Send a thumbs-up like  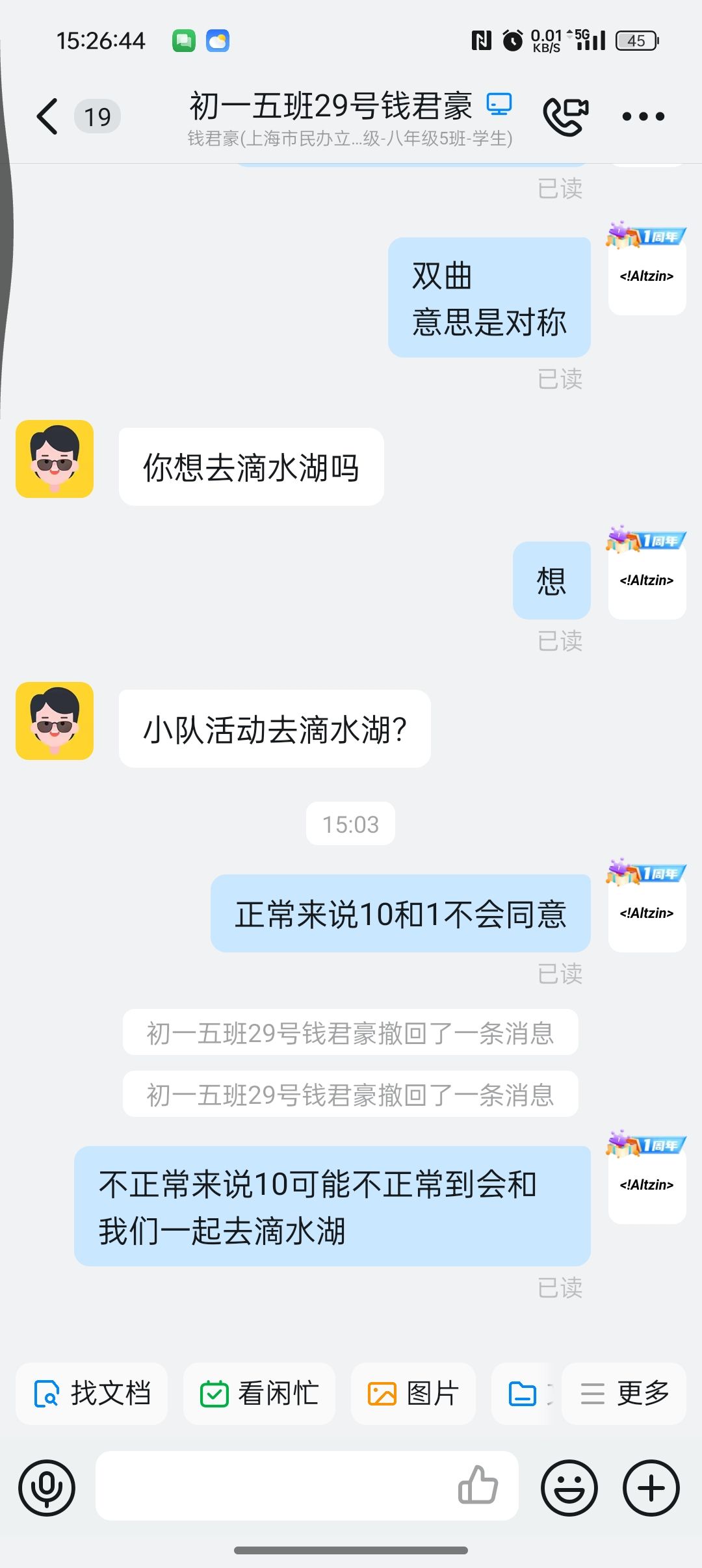[478, 1485]
